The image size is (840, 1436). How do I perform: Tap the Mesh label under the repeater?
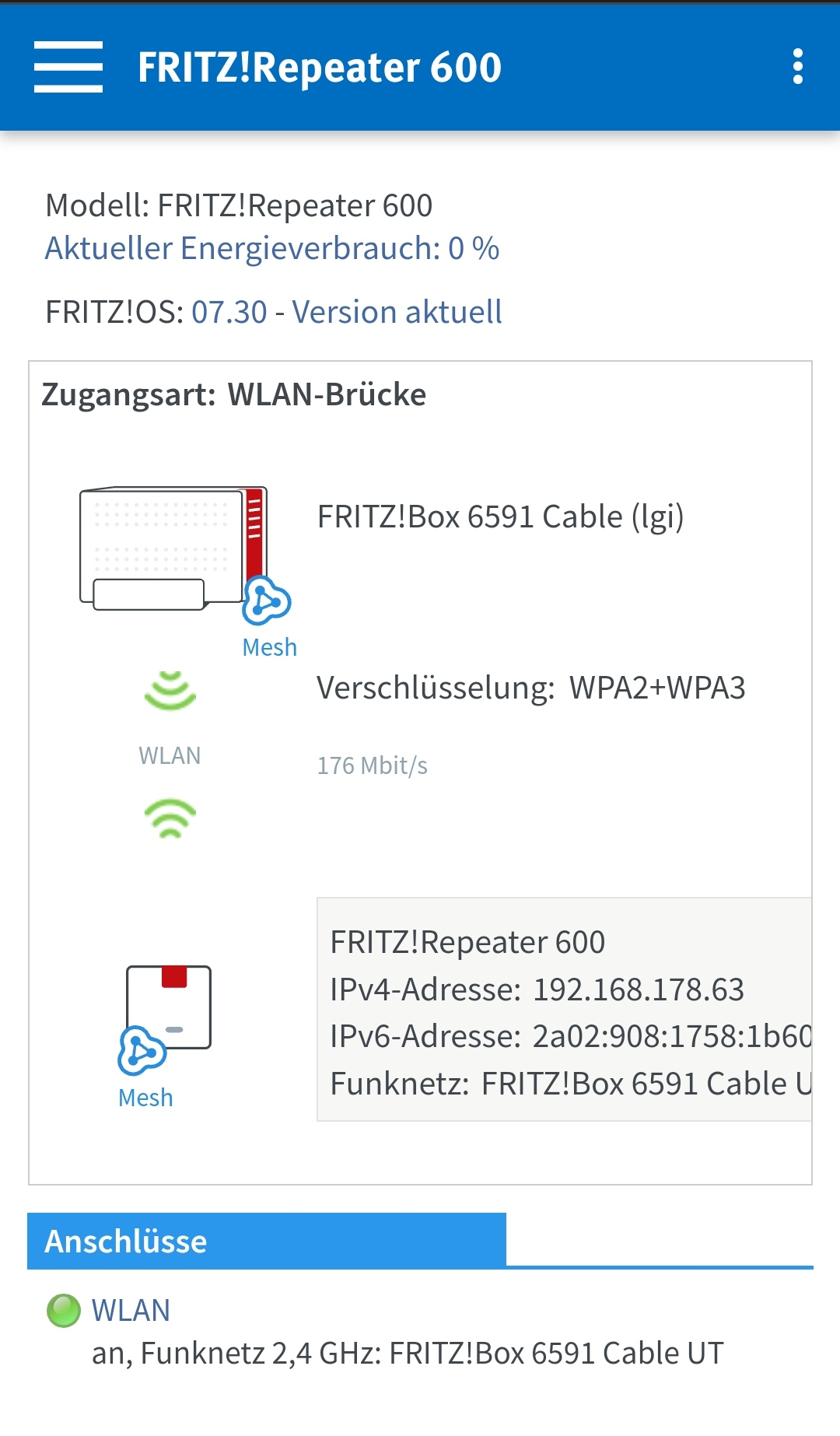(145, 1098)
